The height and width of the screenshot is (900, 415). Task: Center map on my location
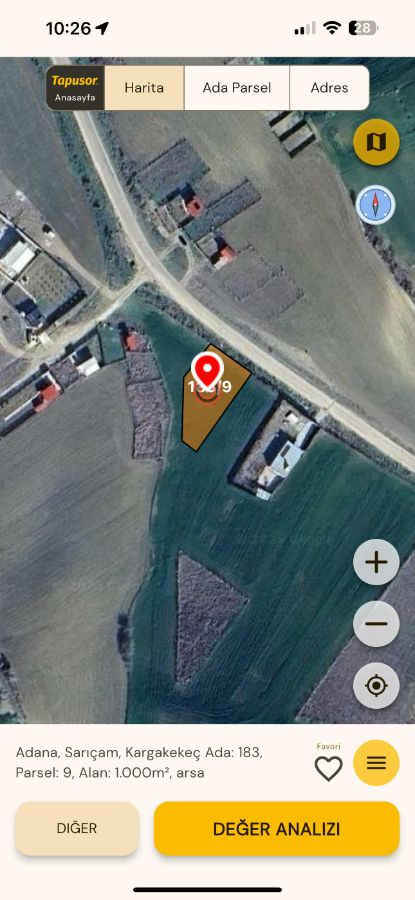[x=376, y=685]
